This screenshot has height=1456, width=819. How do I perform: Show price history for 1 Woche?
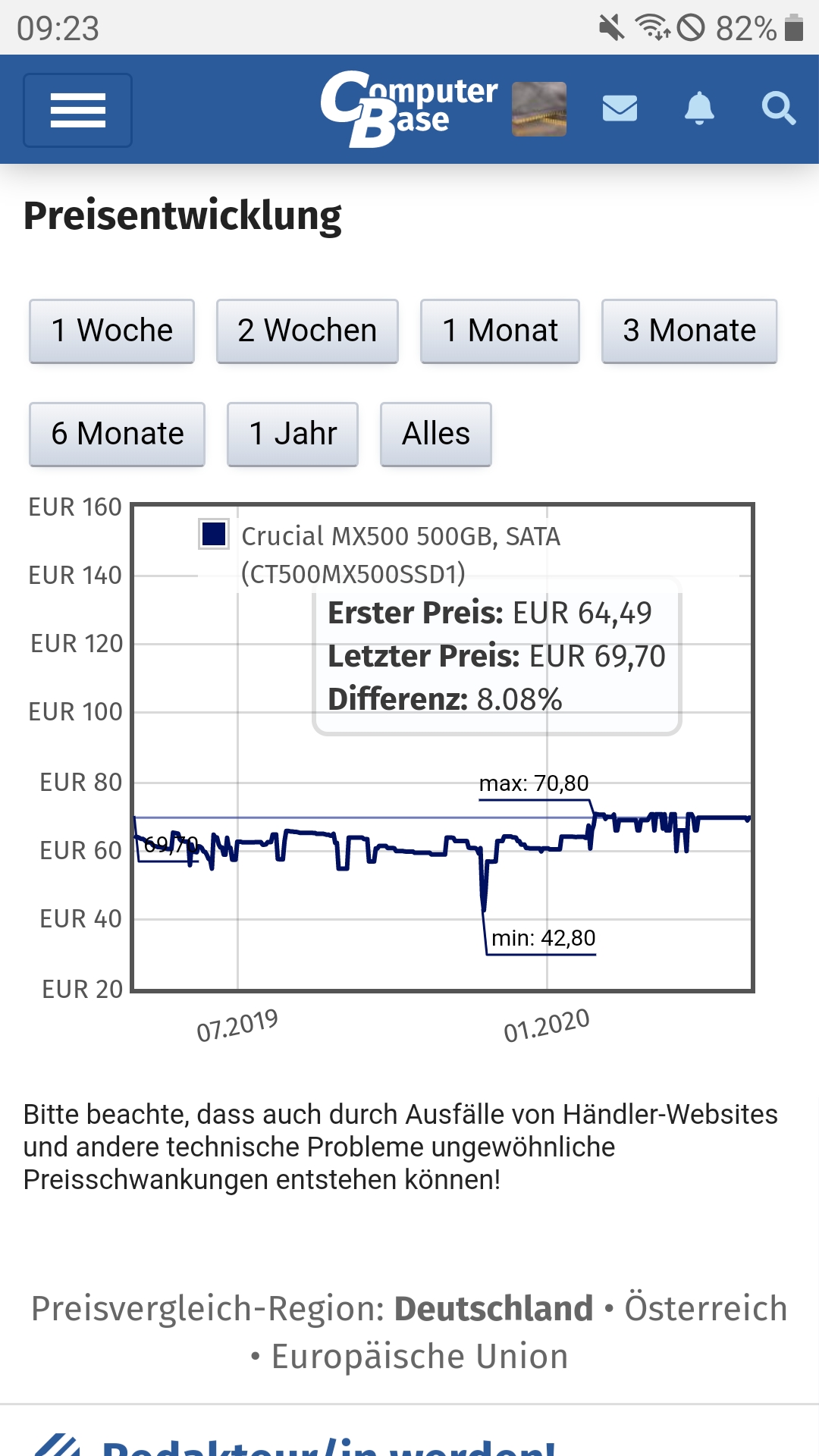(112, 331)
